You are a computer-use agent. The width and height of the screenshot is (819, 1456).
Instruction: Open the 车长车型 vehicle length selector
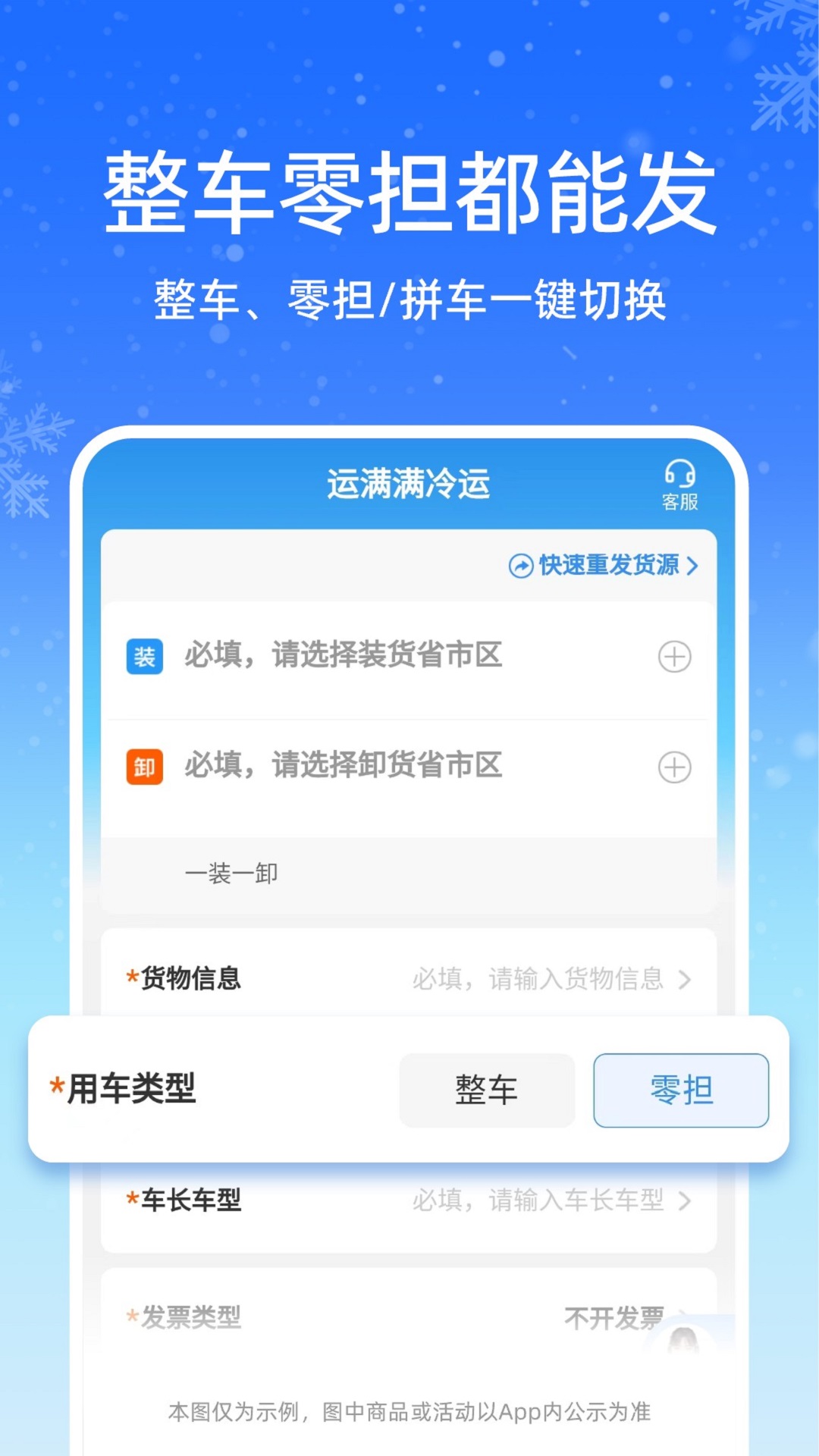coord(409,1200)
